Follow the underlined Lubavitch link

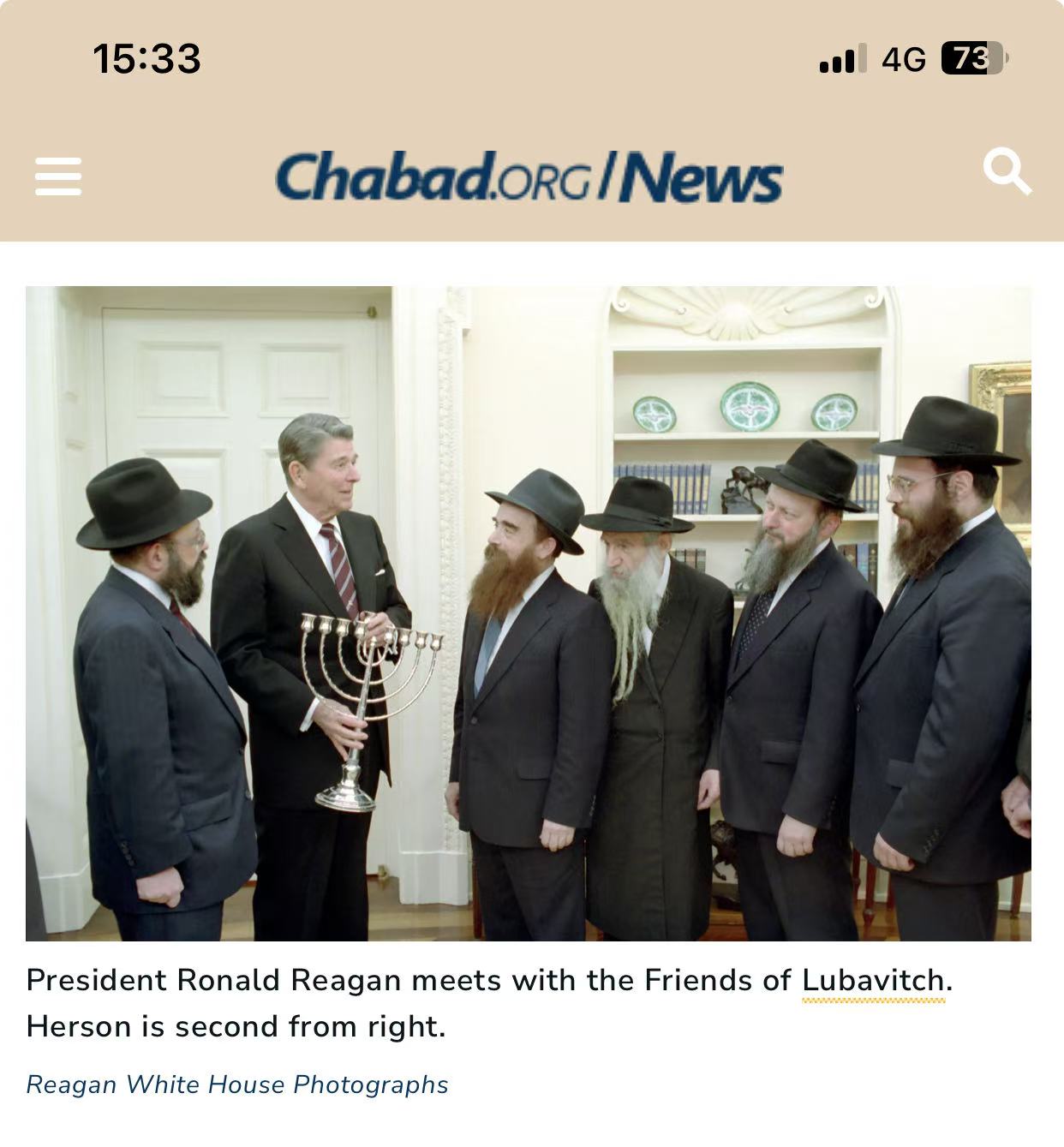point(873,980)
